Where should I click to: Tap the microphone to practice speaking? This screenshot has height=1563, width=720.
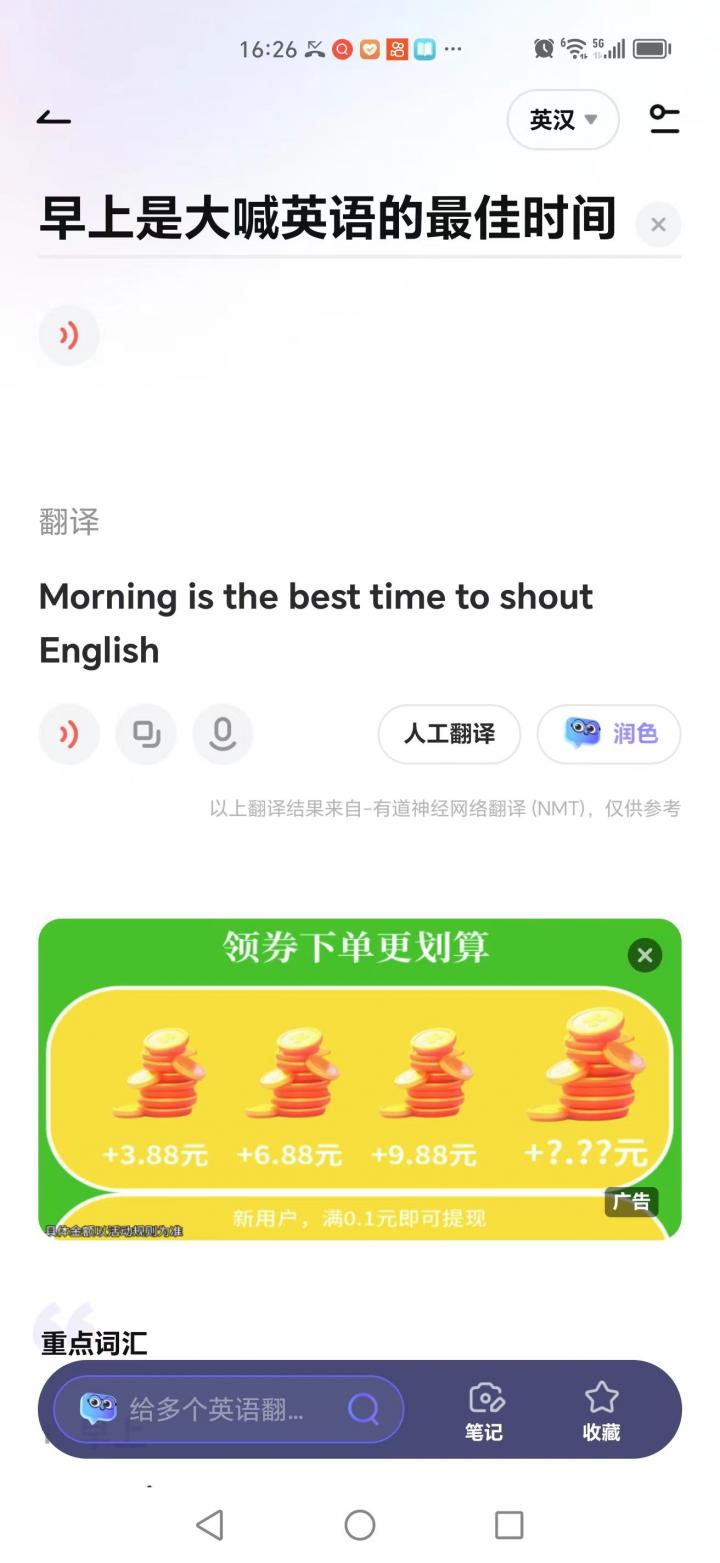click(223, 734)
